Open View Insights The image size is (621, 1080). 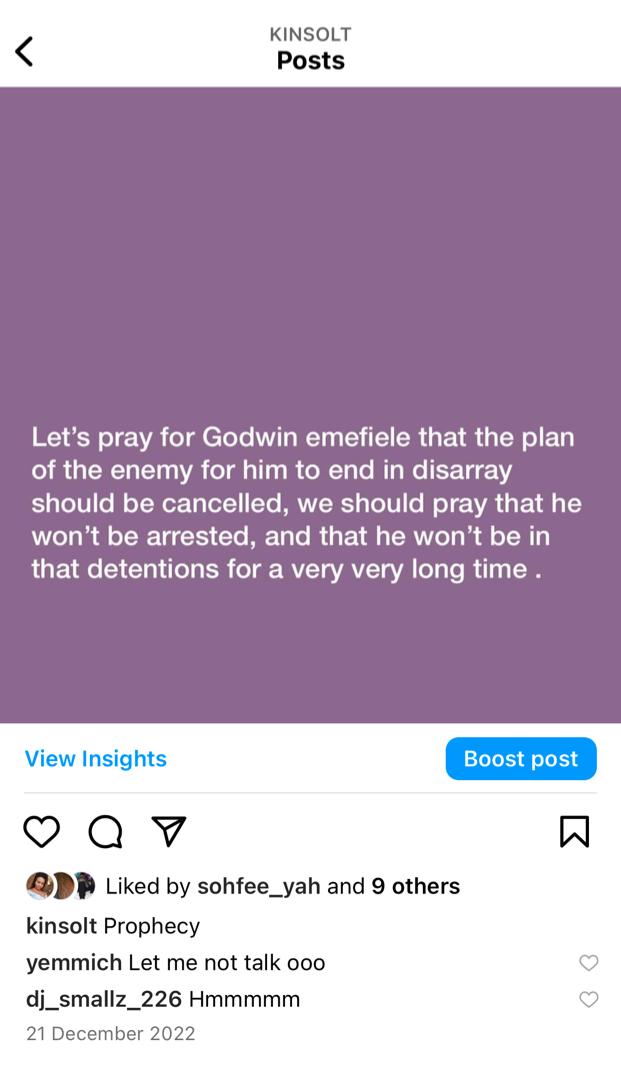(x=95, y=759)
